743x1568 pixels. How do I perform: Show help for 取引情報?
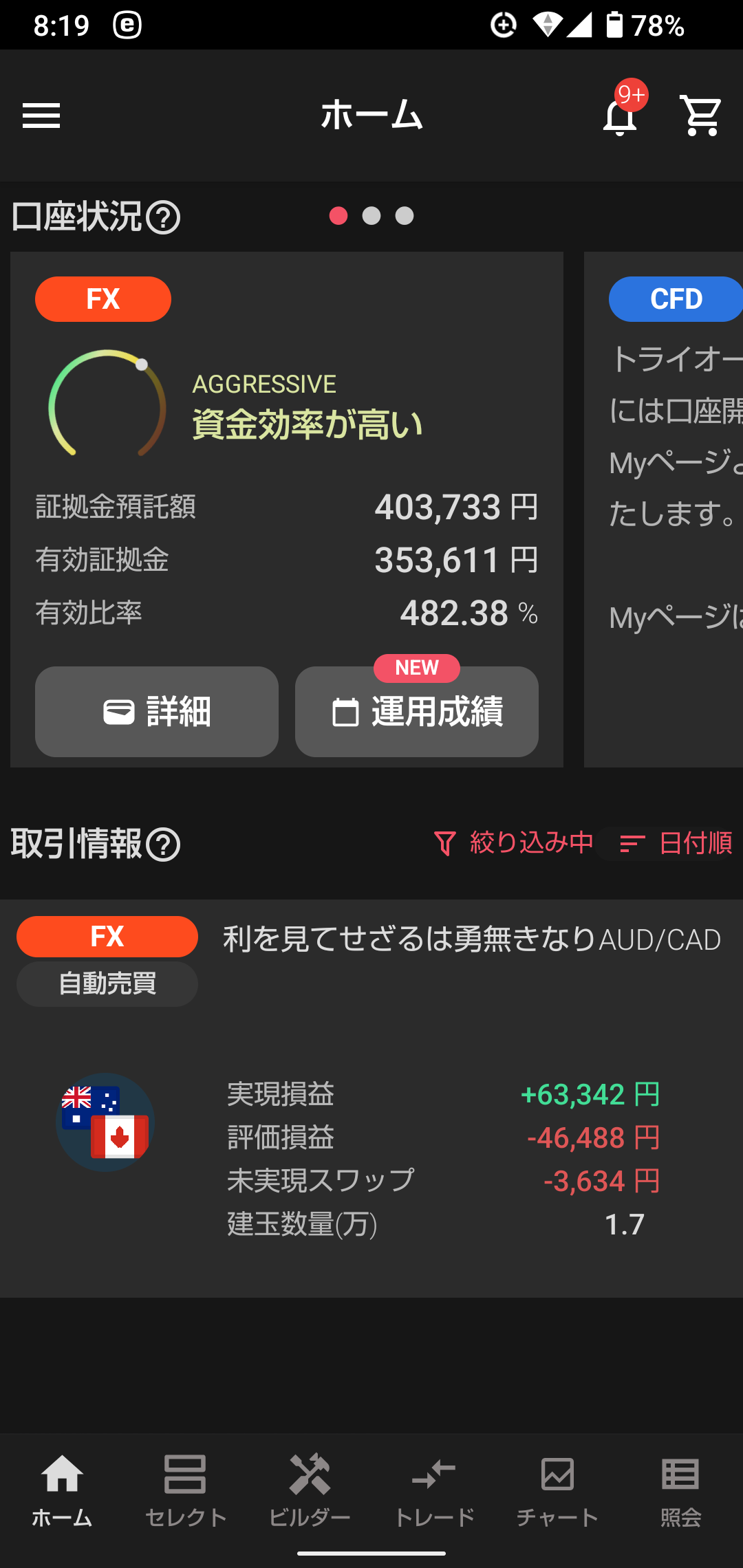(164, 845)
